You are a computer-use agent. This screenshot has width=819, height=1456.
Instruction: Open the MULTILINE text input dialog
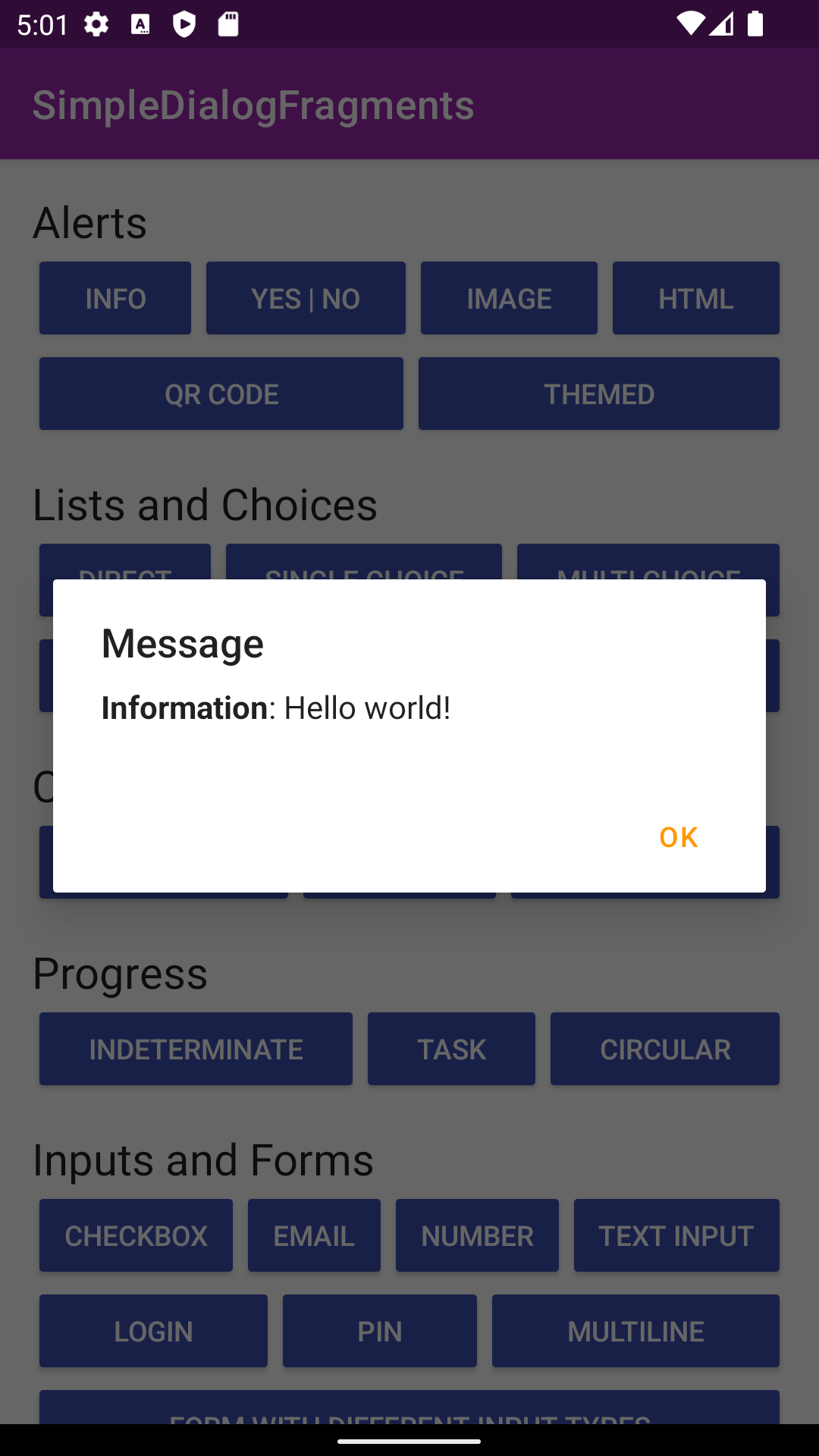click(635, 1331)
